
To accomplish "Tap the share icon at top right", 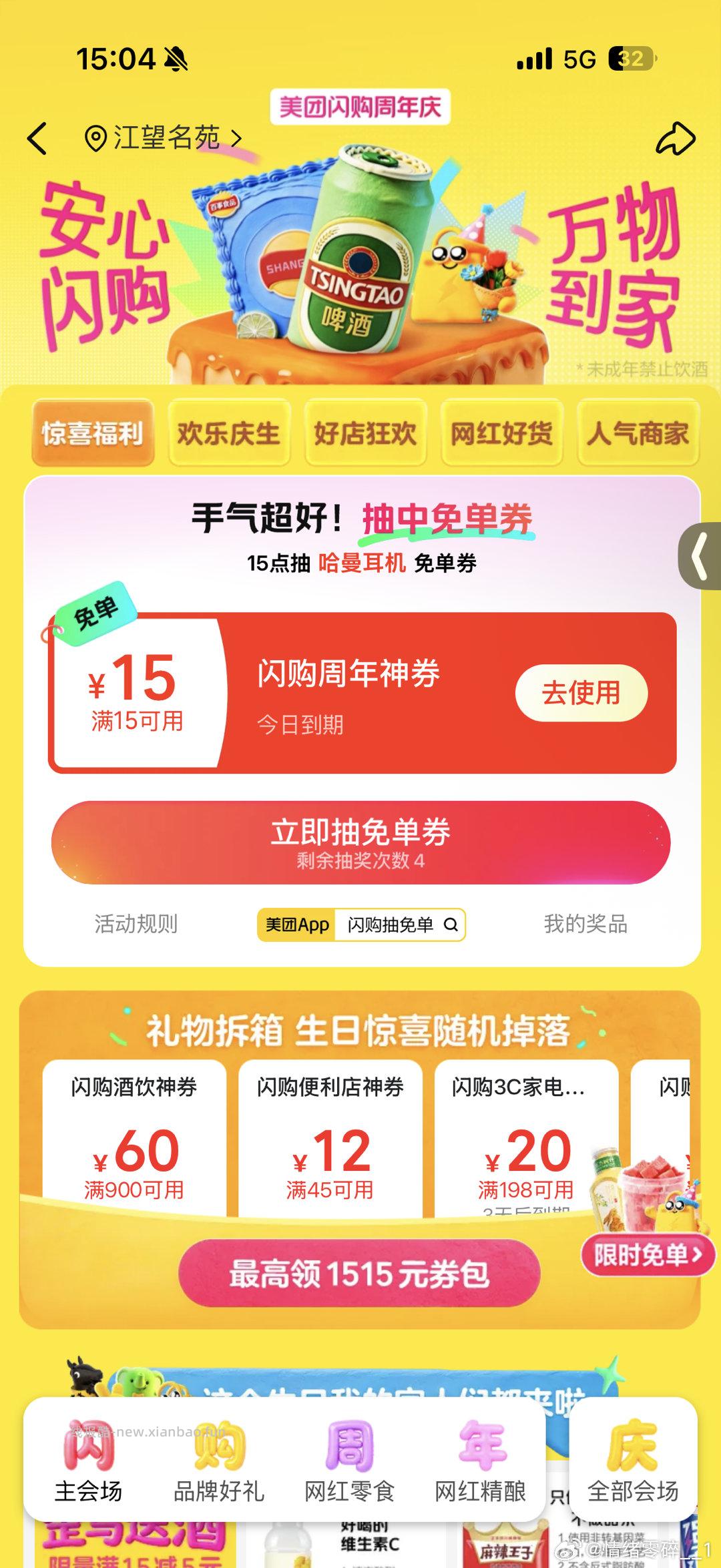I will (x=676, y=138).
